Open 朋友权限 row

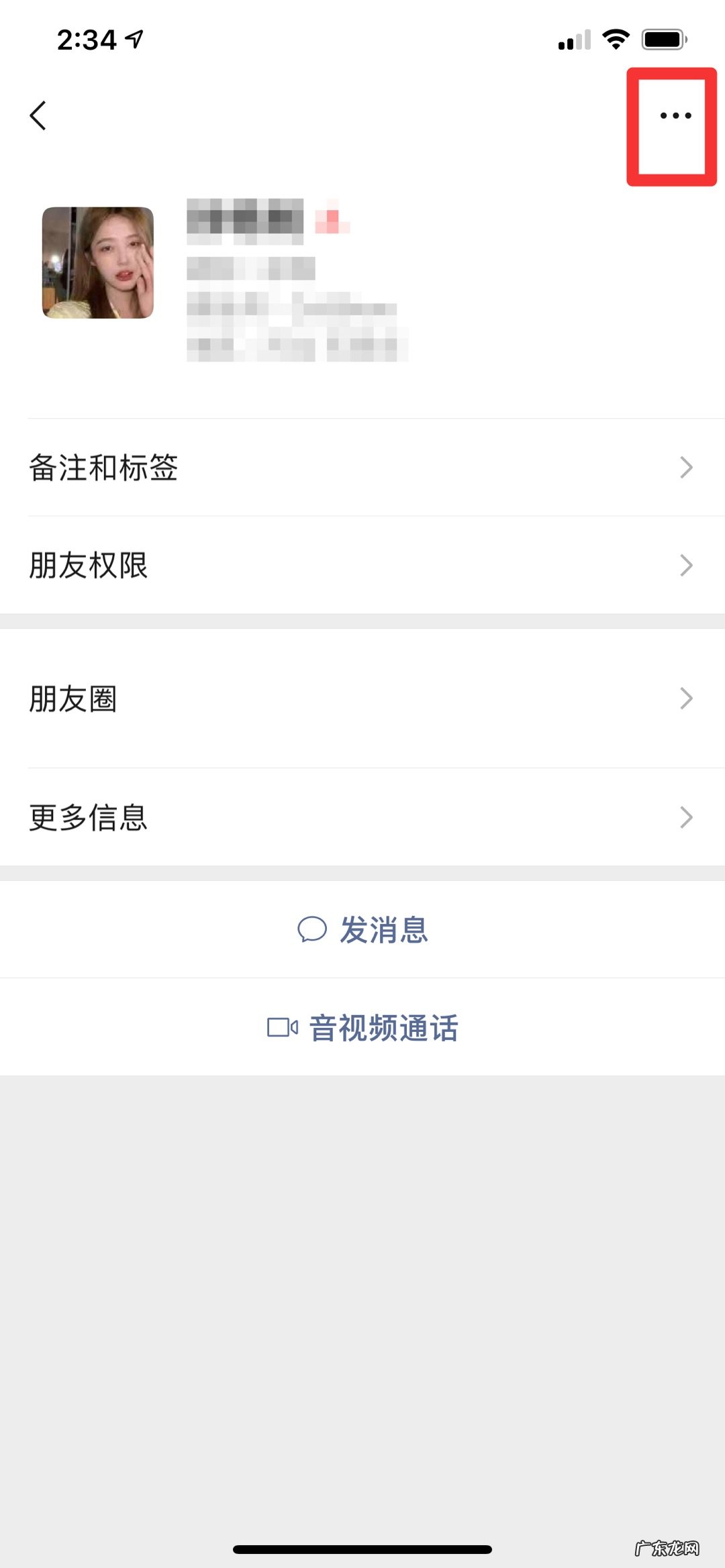tap(362, 565)
